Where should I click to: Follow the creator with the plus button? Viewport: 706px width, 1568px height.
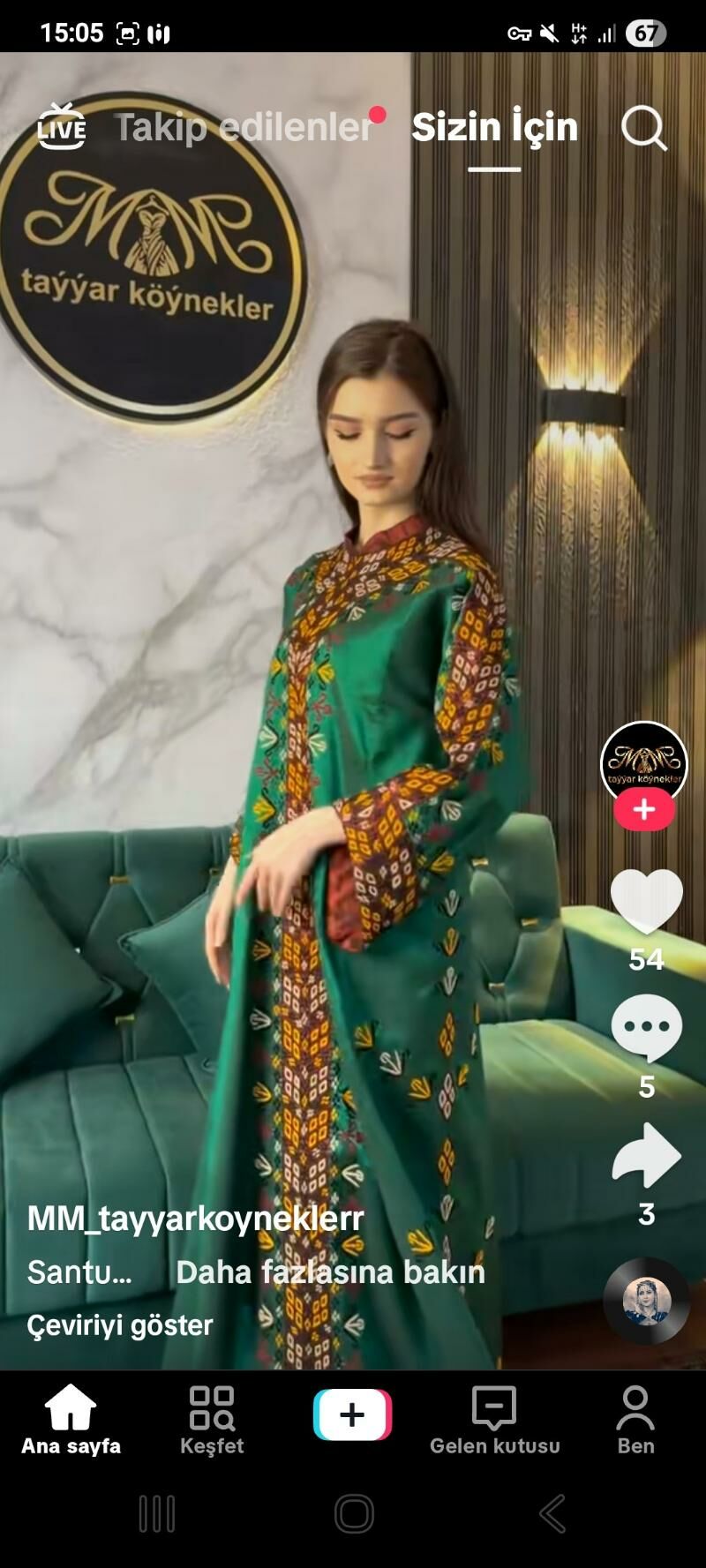coord(643,809)
